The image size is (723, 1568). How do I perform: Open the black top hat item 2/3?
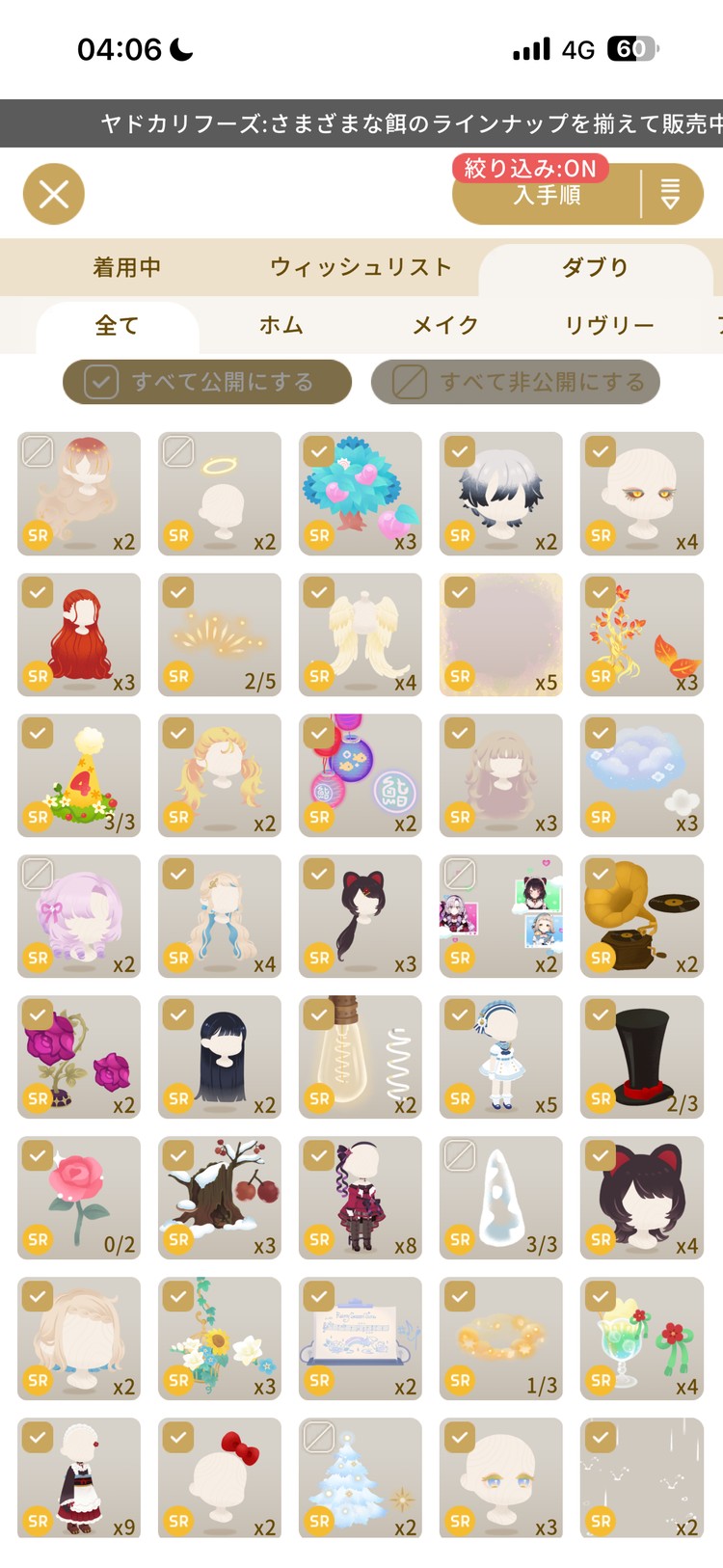pos(642,1057)
